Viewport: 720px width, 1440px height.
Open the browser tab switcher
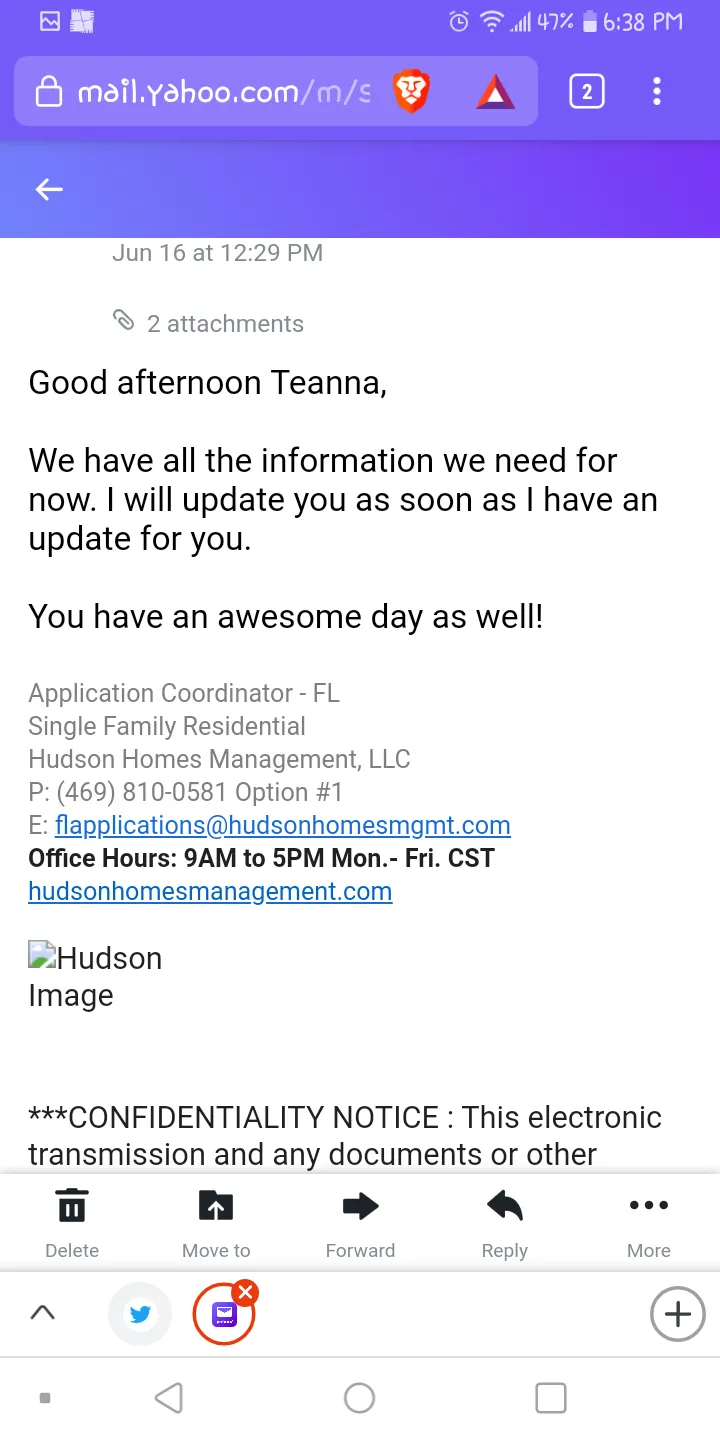[x=586, y=93]
